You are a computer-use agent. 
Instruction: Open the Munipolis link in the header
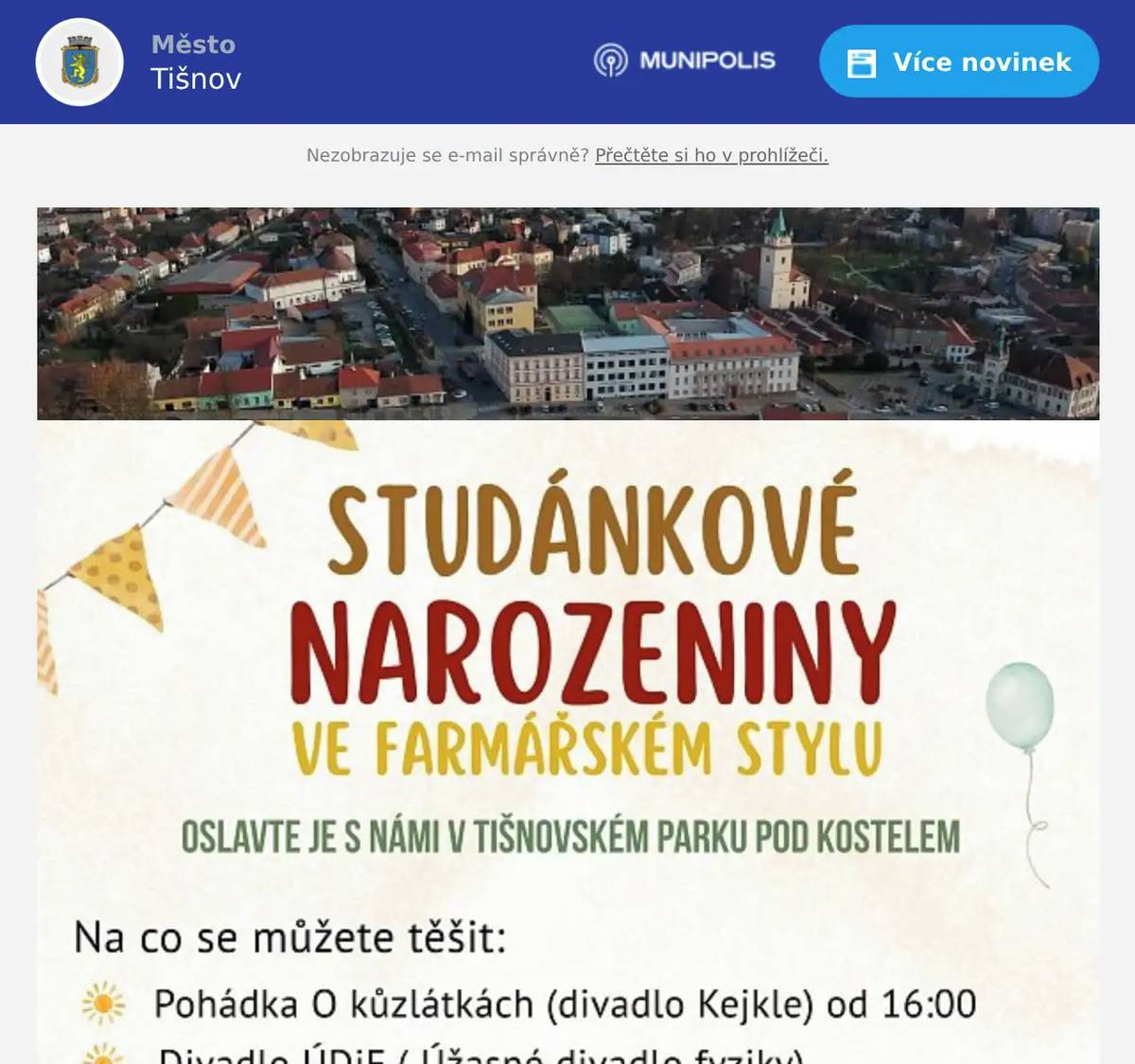click(685, 61)
